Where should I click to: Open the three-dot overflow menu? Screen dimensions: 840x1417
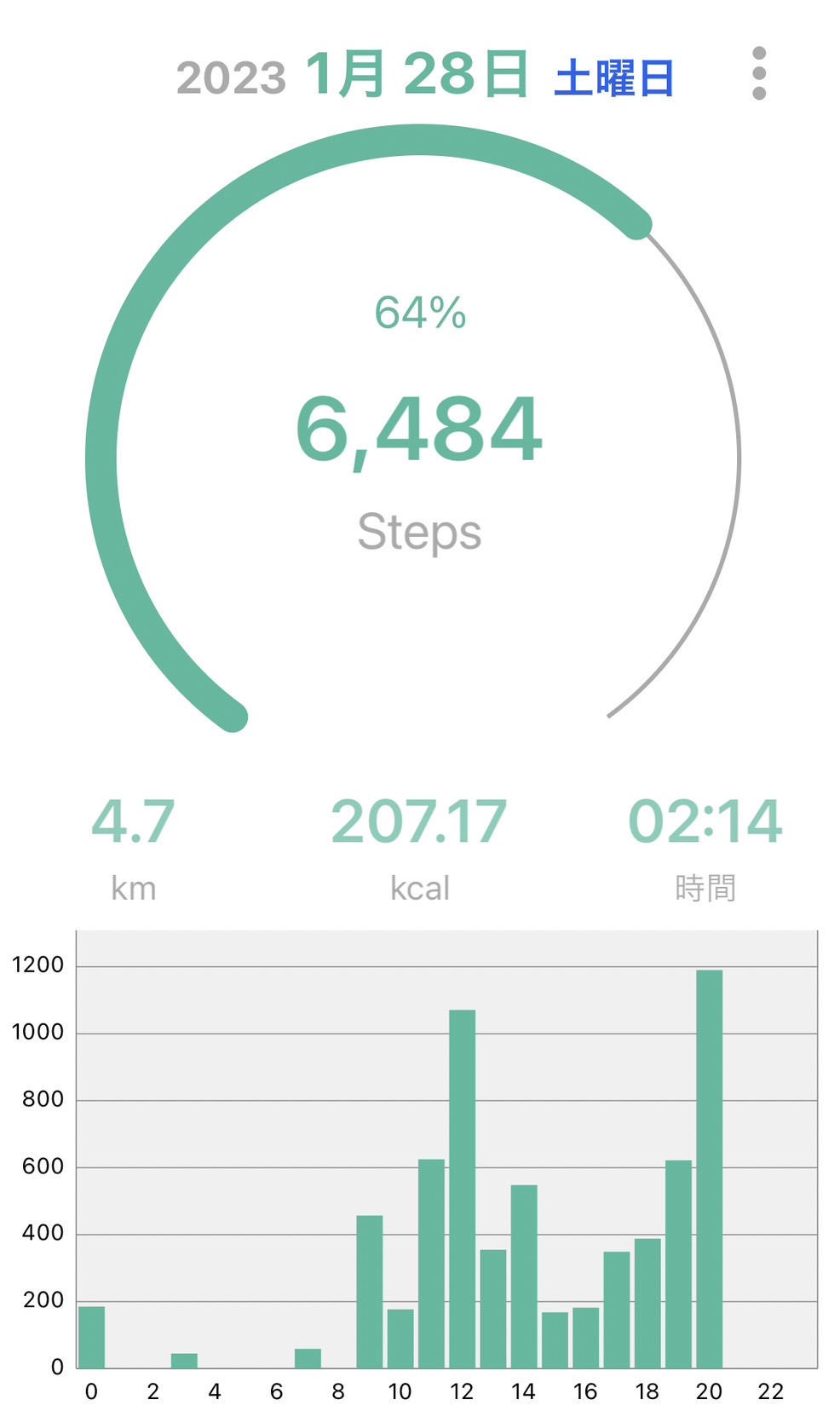coord(759,73)
